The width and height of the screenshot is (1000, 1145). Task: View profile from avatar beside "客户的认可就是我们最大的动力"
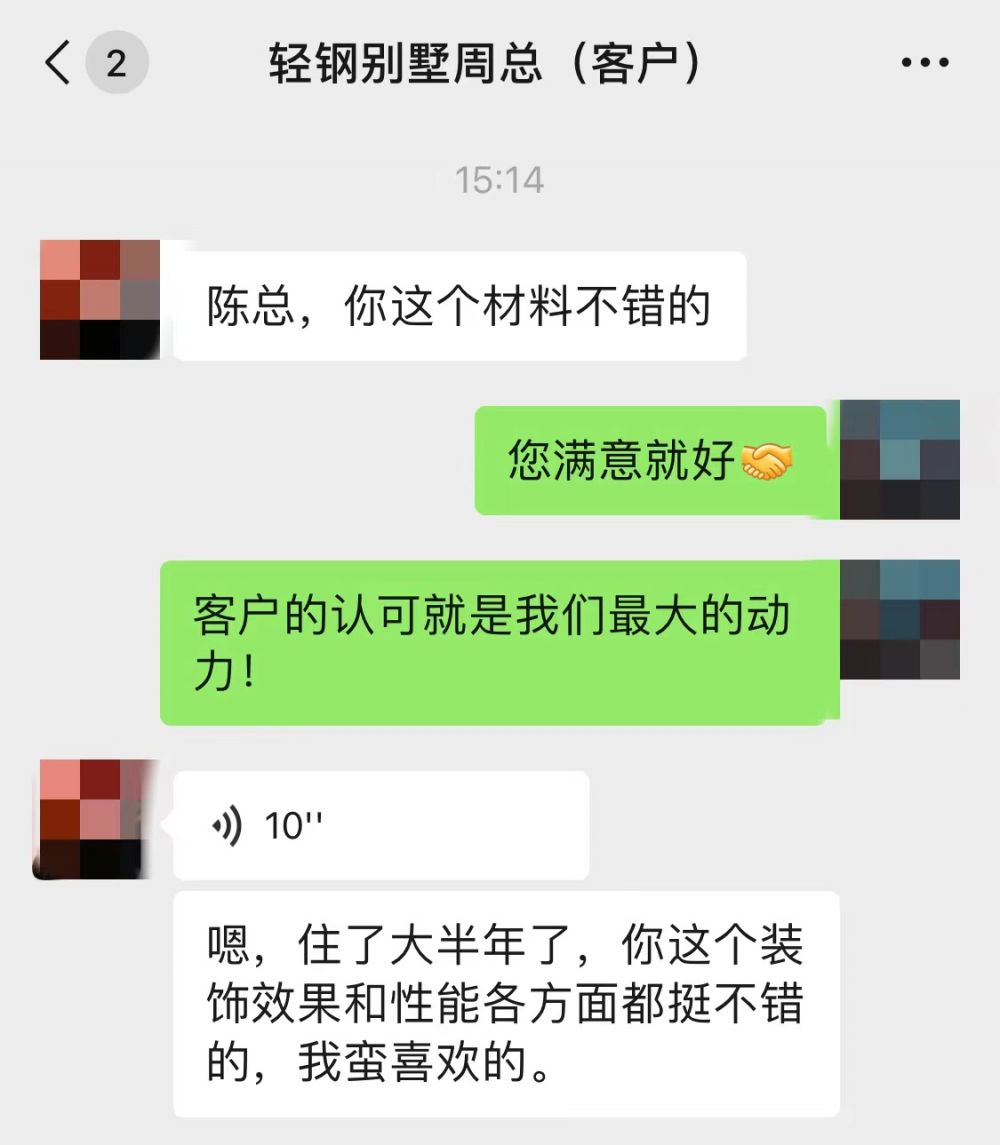[900, 619]
